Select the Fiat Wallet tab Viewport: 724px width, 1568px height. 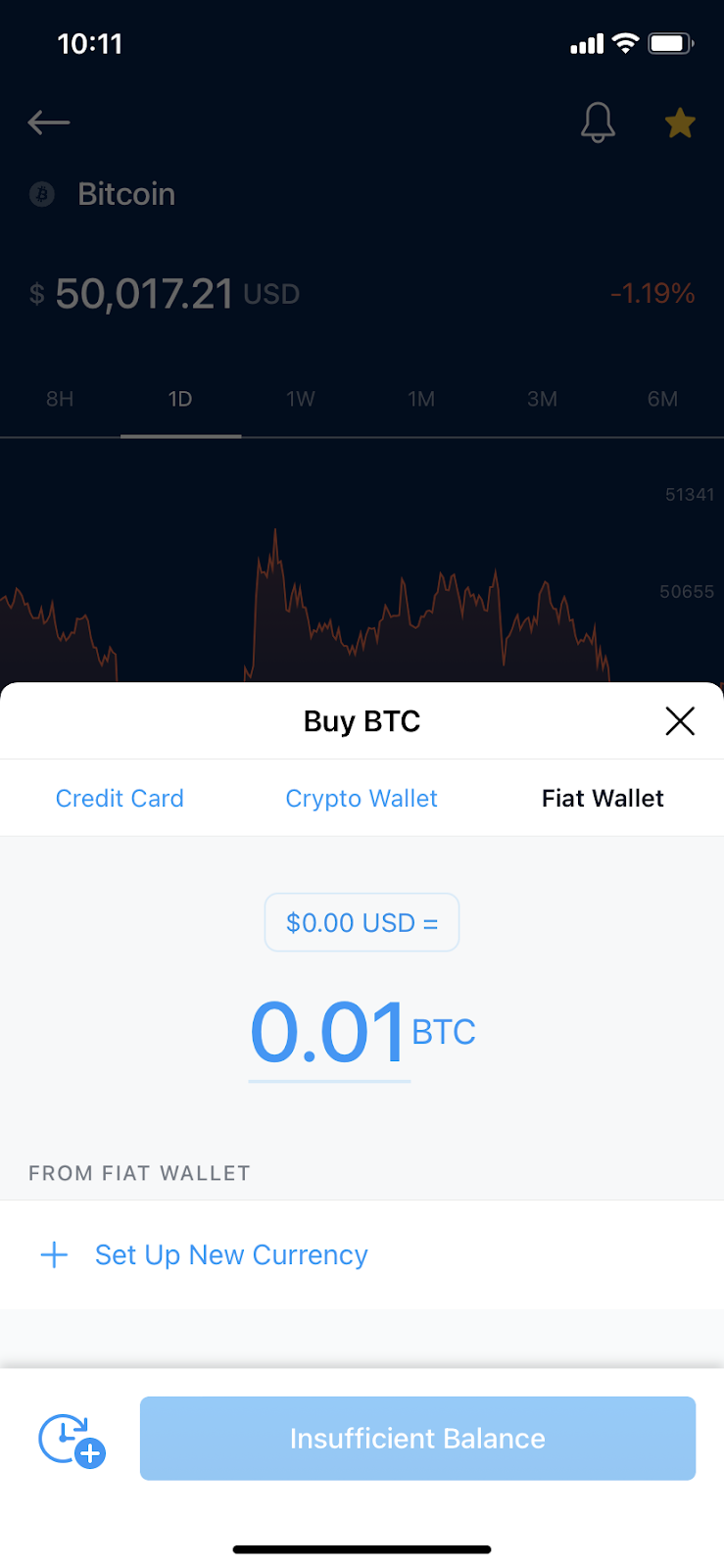(603, 798)
